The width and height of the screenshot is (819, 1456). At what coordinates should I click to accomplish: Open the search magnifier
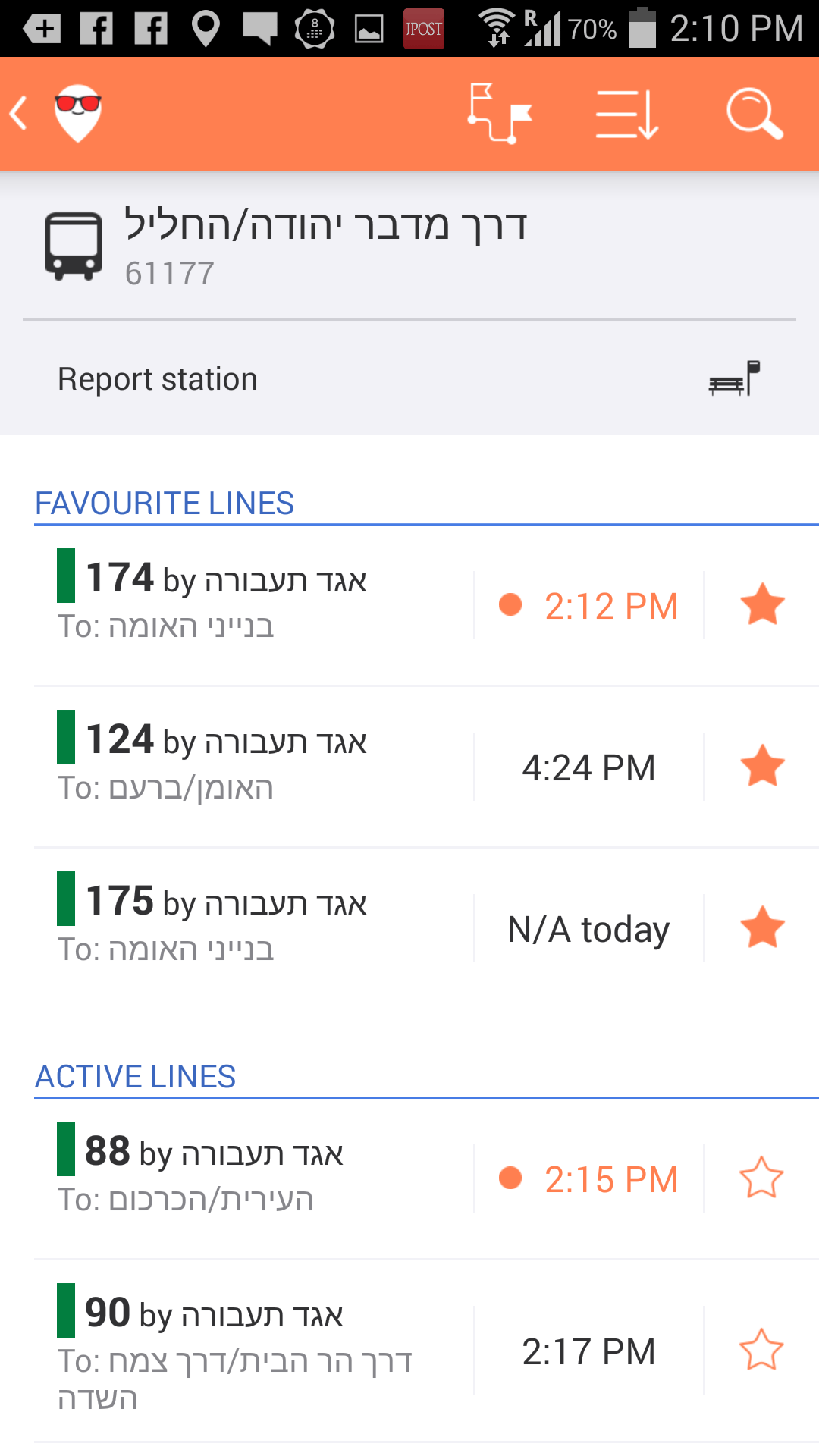click(x=754, y=114)
